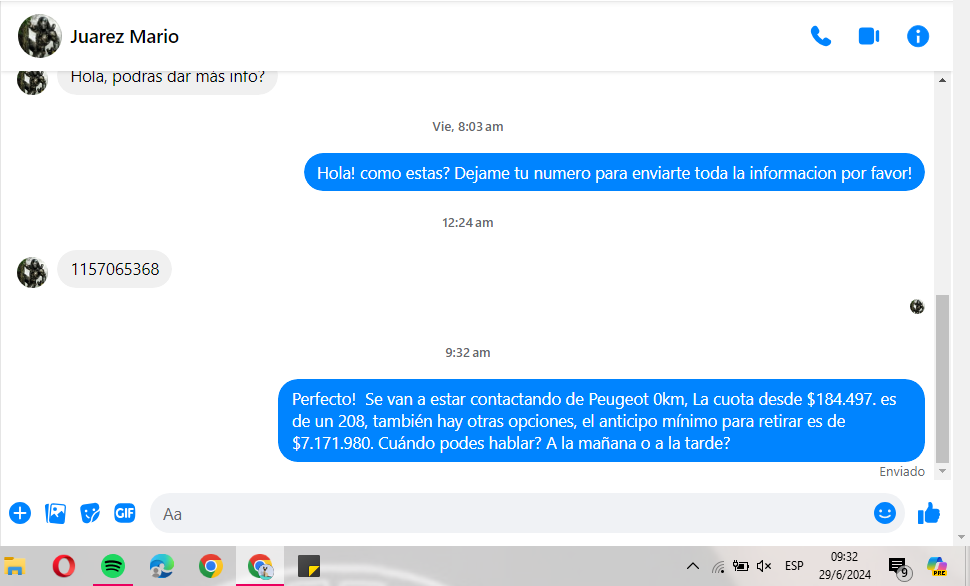
Task: Open the emoji picker in message box
Action: (884, 513)
